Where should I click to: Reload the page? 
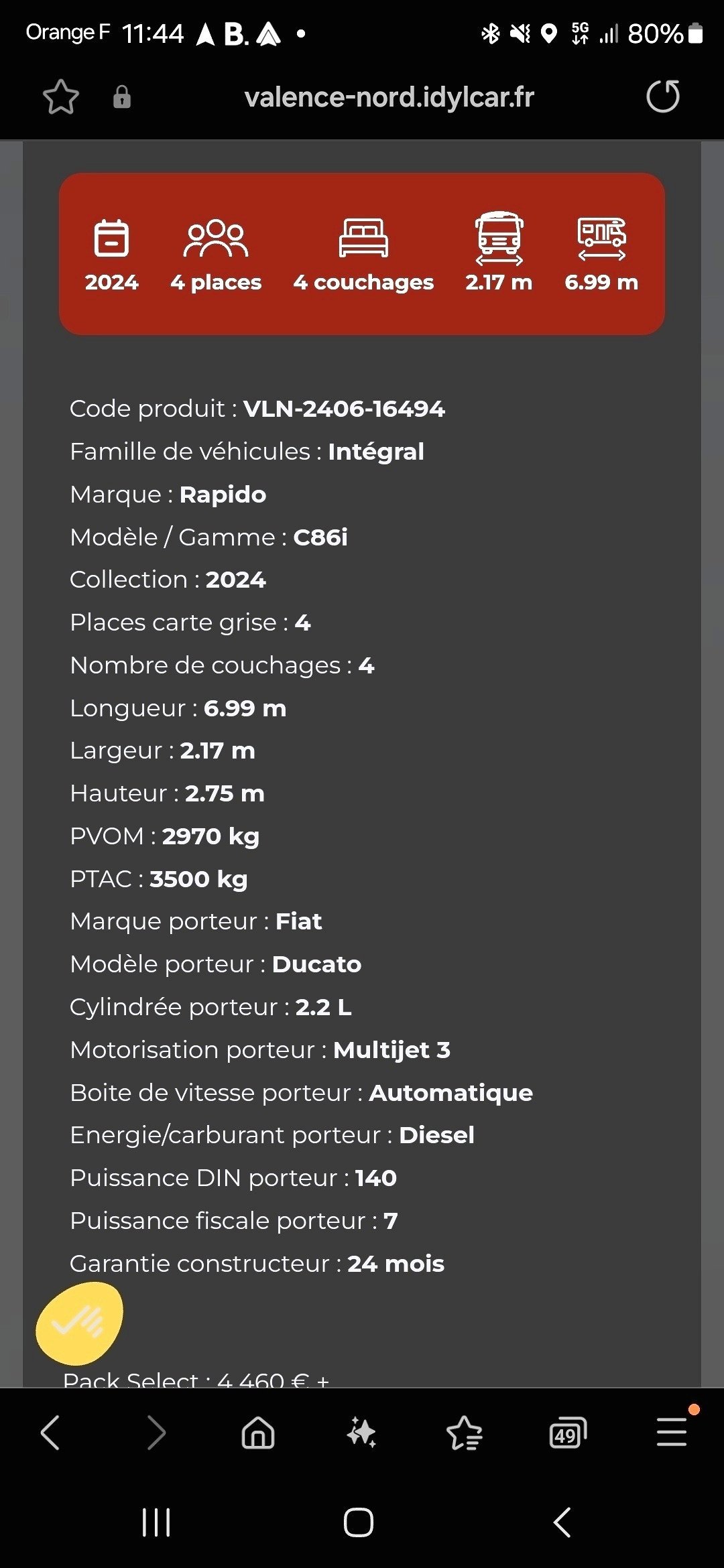[662, 96]
